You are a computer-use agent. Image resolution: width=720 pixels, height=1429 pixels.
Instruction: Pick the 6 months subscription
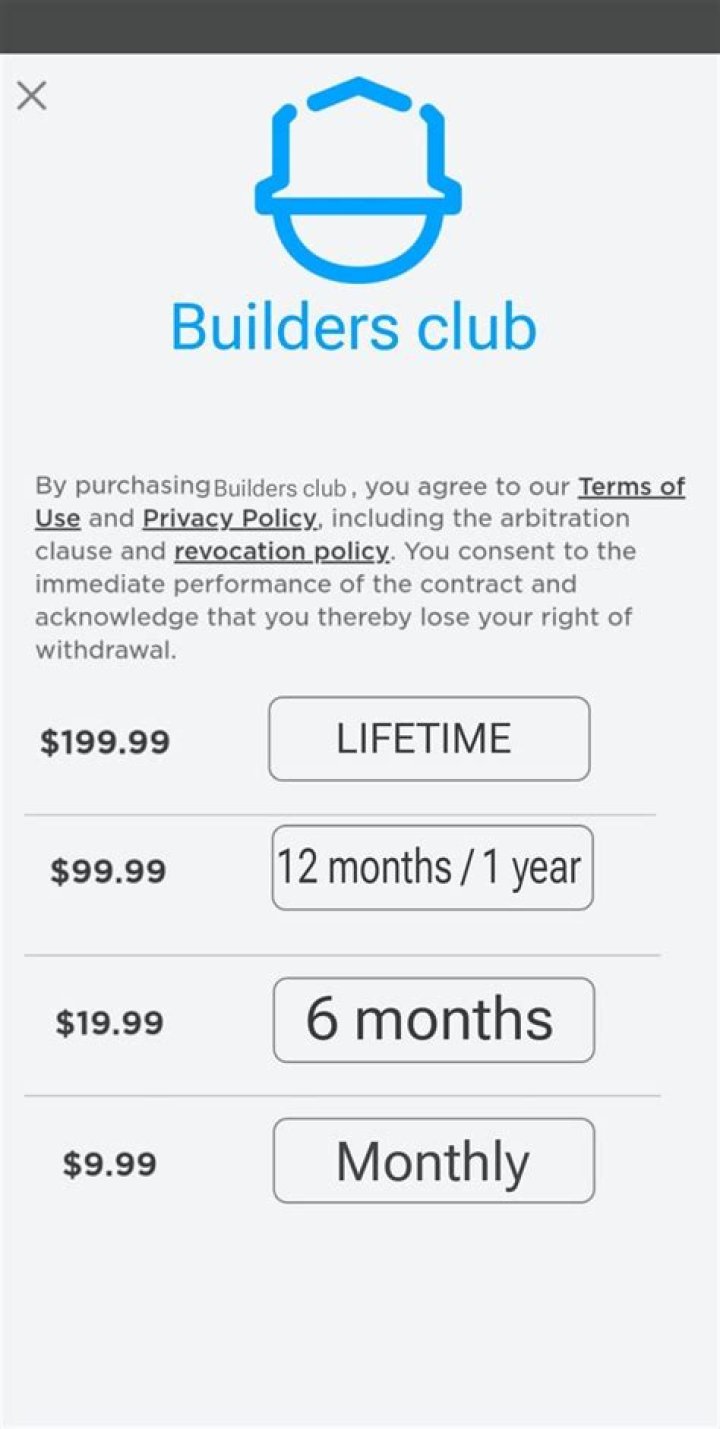pyautogui.click(x=433, y=1020)
